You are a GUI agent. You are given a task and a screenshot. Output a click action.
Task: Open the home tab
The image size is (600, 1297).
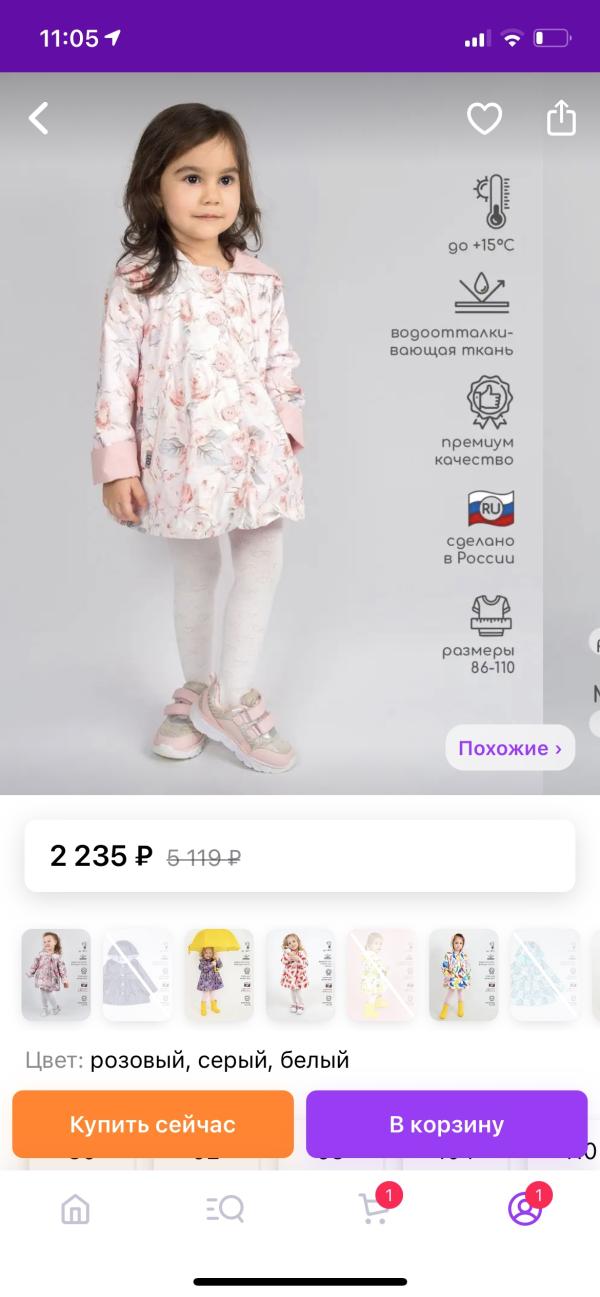[75, 1209]
